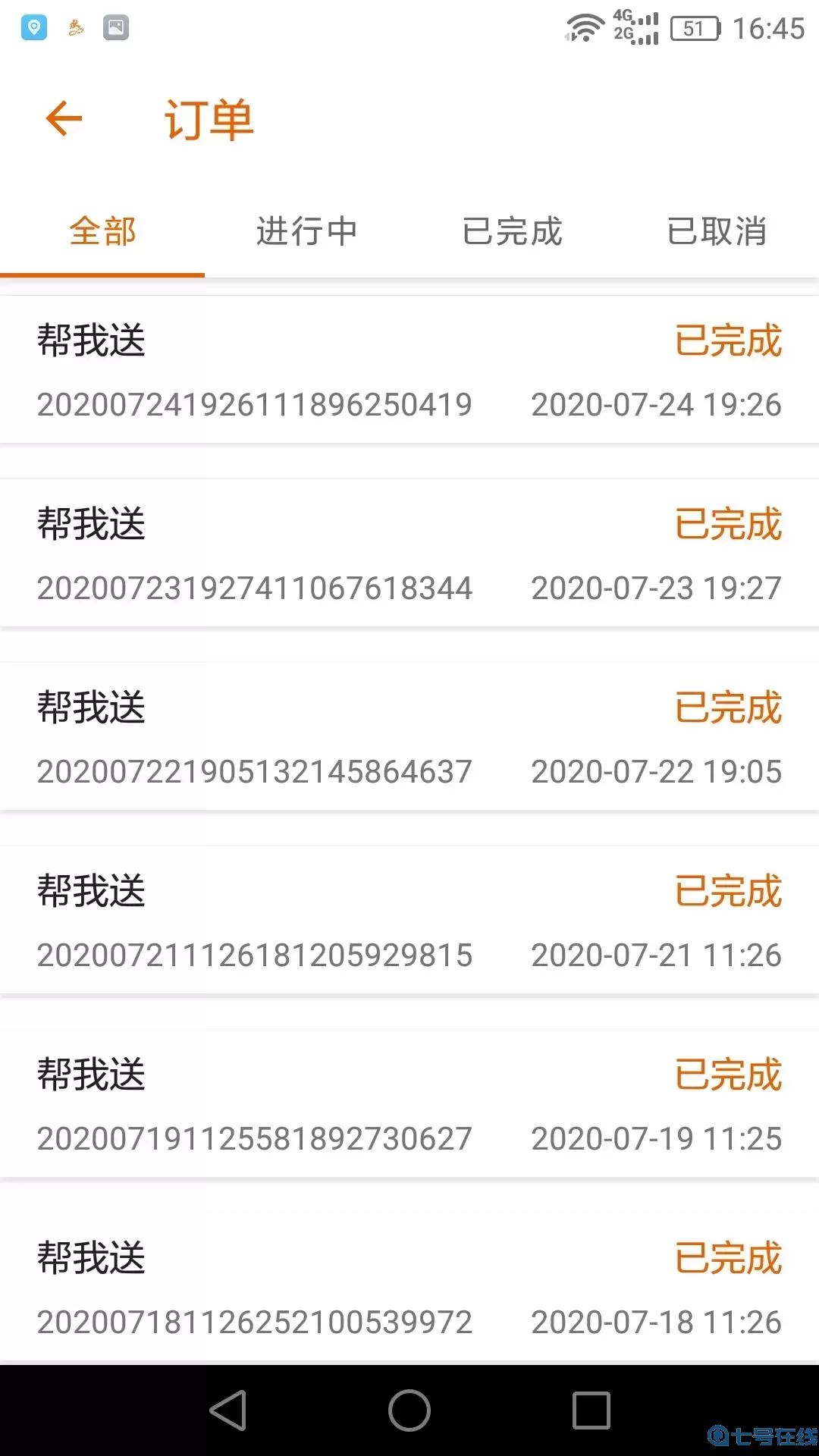This screenshot has height=1456, width=819.
Task: Open the blue location pin notification icon
Action: tap(33, 29)
